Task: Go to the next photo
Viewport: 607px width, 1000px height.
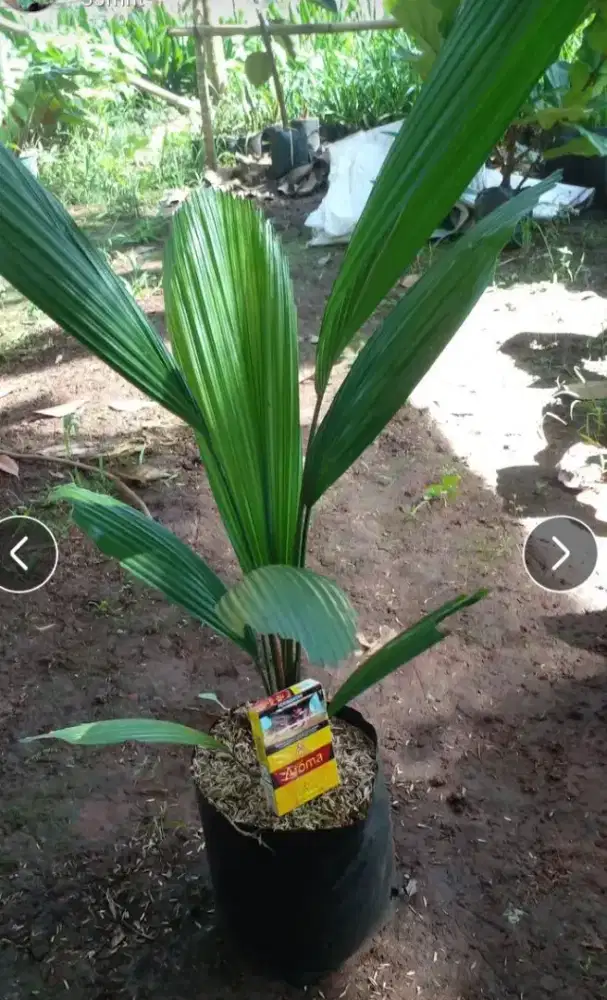Action: (x=560, y=553)
